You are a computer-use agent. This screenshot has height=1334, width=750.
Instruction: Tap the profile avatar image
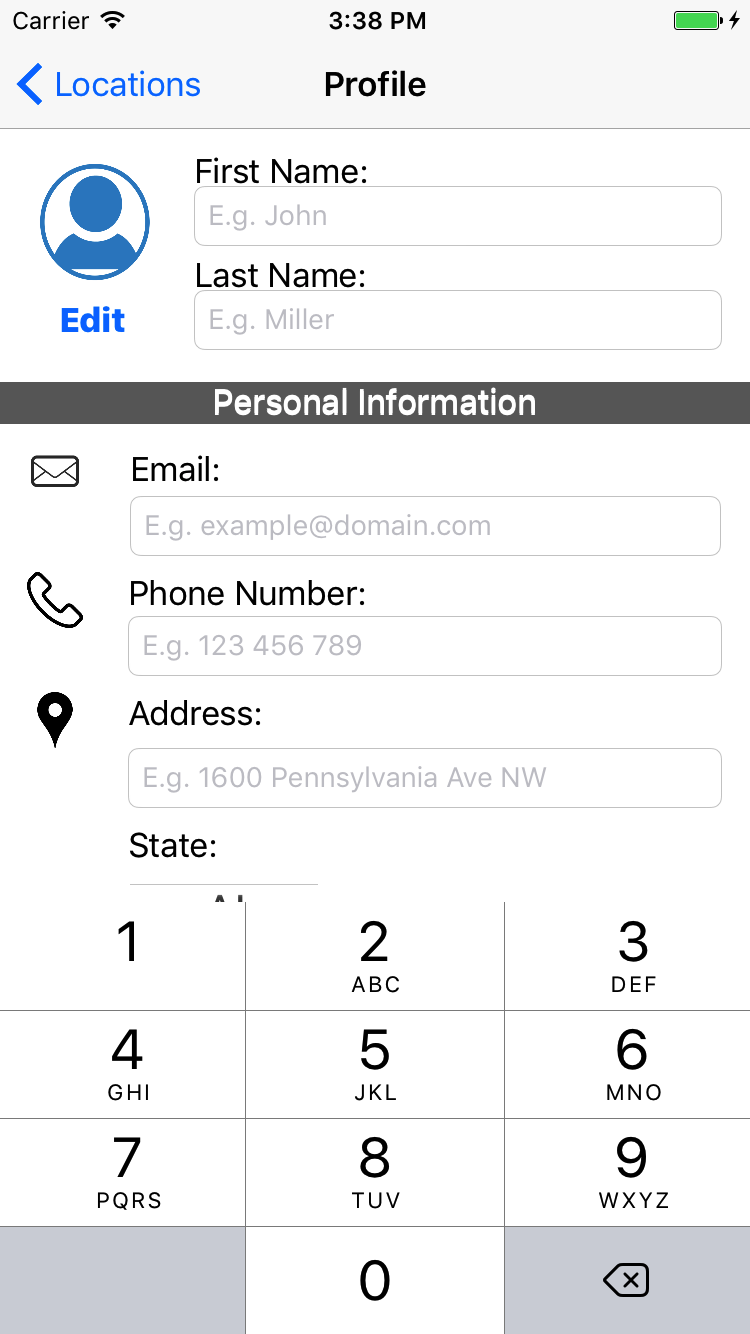pyautogui.click(x=94, y=222)
